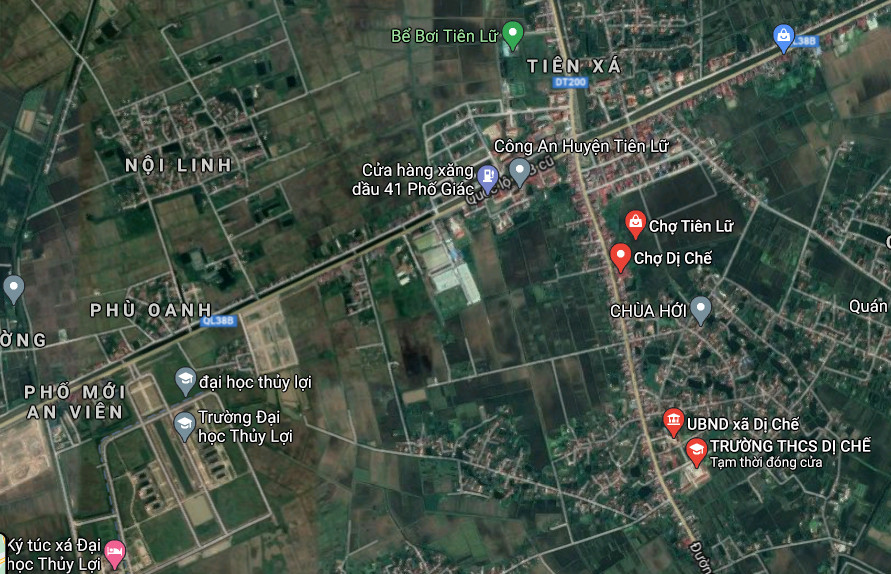Screen dimensions: 891x574
Task: View the CHÙA HỚI place marker
Action: point(701,309)
